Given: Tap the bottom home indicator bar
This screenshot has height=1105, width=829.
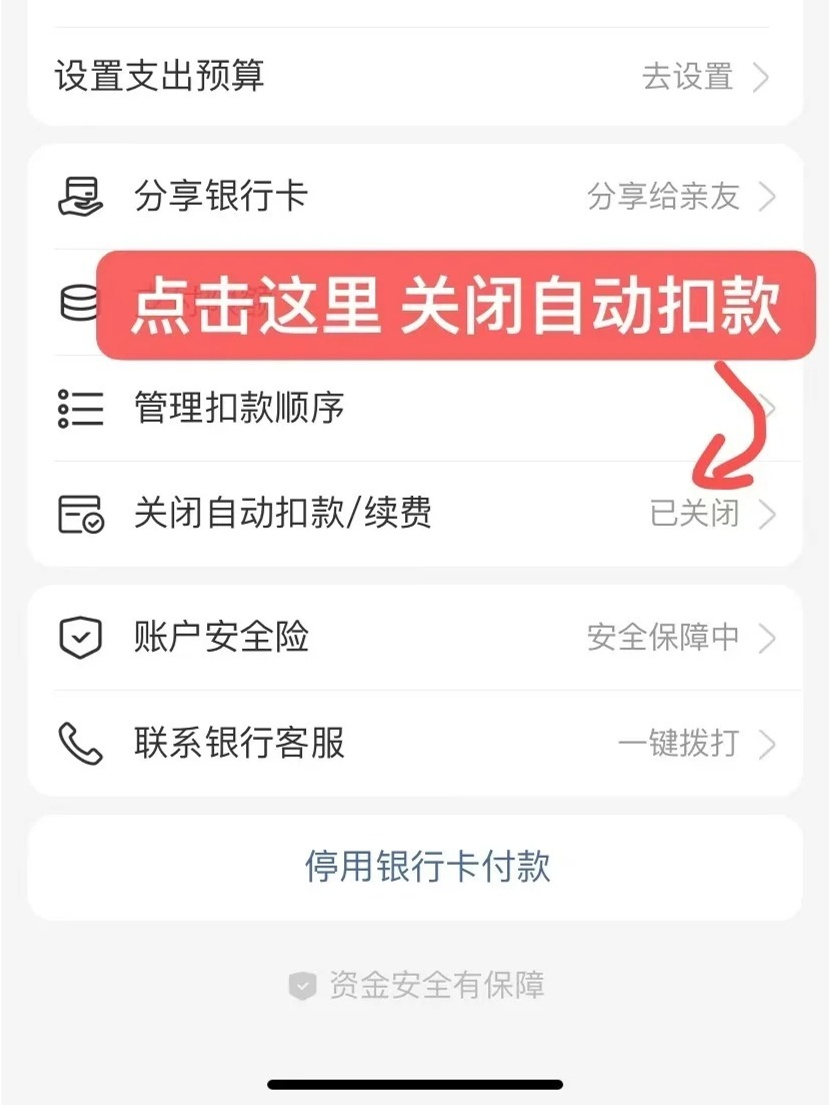Looking at the screenshot, I should coord(414,1082).
